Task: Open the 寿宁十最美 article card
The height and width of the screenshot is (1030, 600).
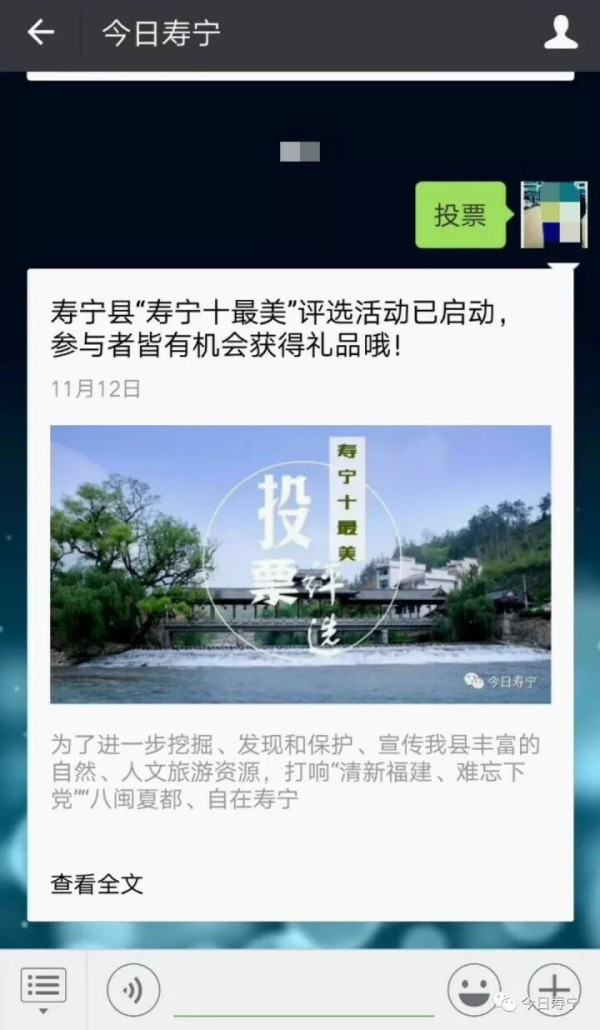Action: (300, 564)
